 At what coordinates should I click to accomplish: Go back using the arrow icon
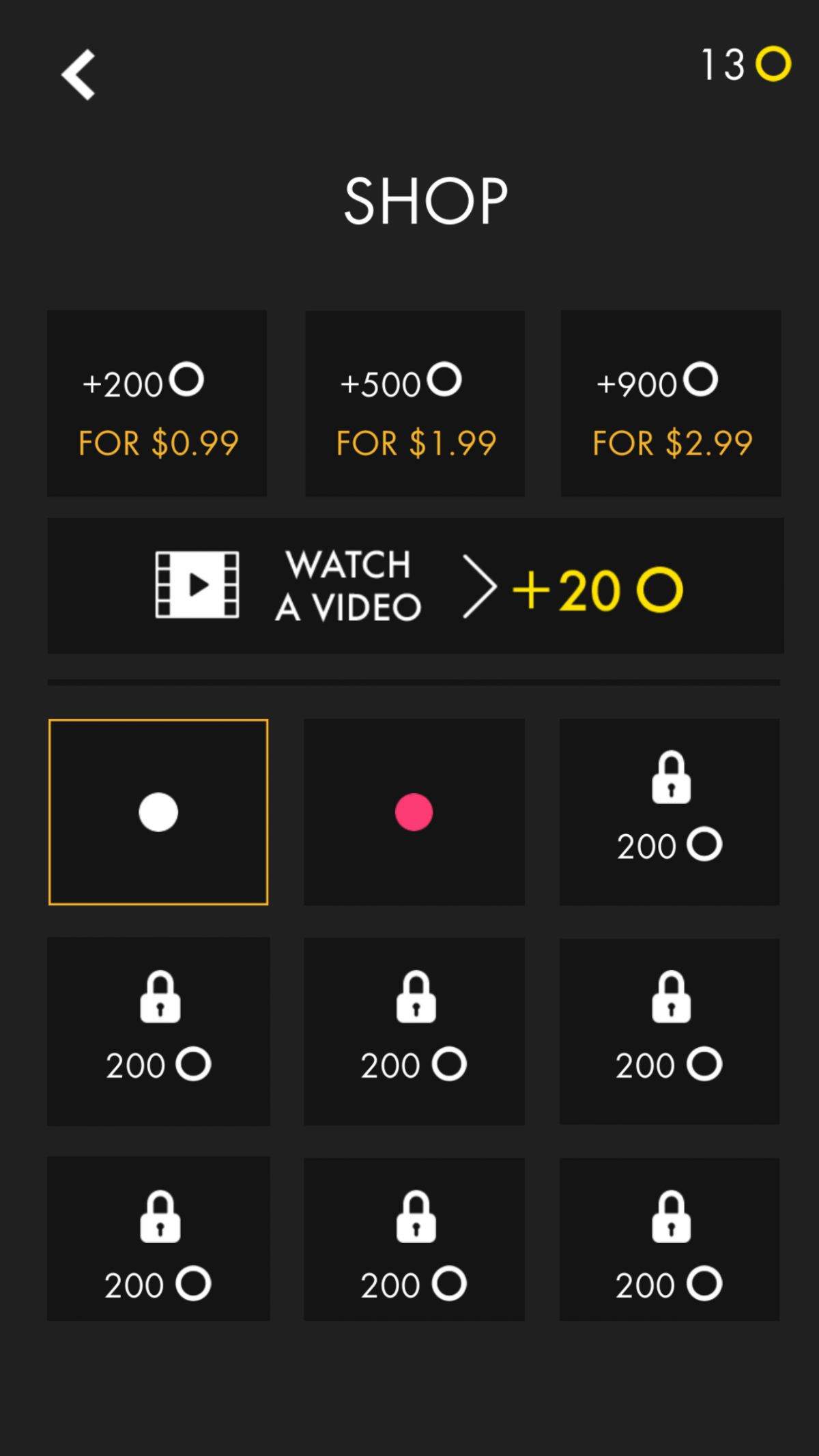coord(78,75)
